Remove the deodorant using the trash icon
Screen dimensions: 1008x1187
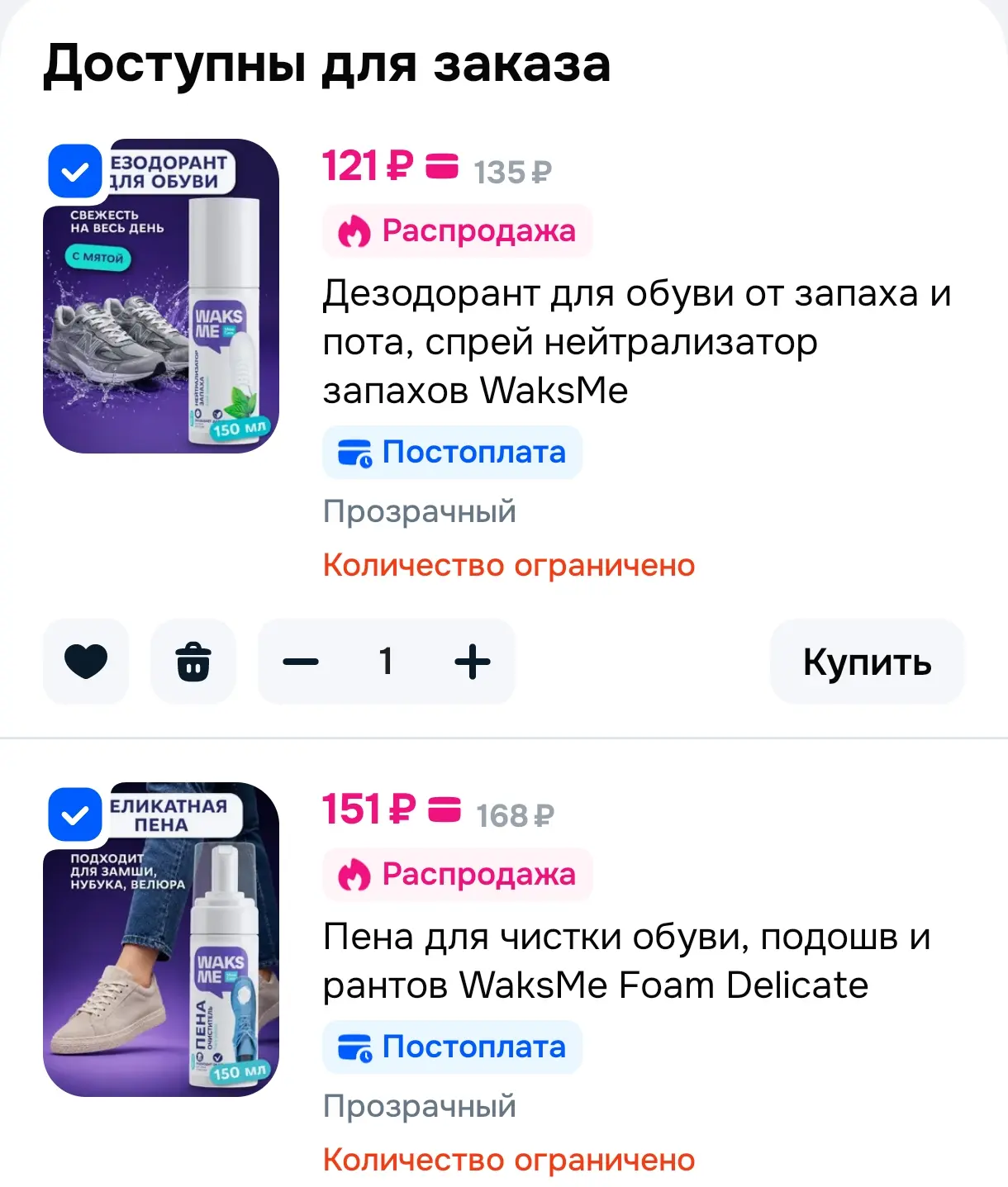(193, 662)
